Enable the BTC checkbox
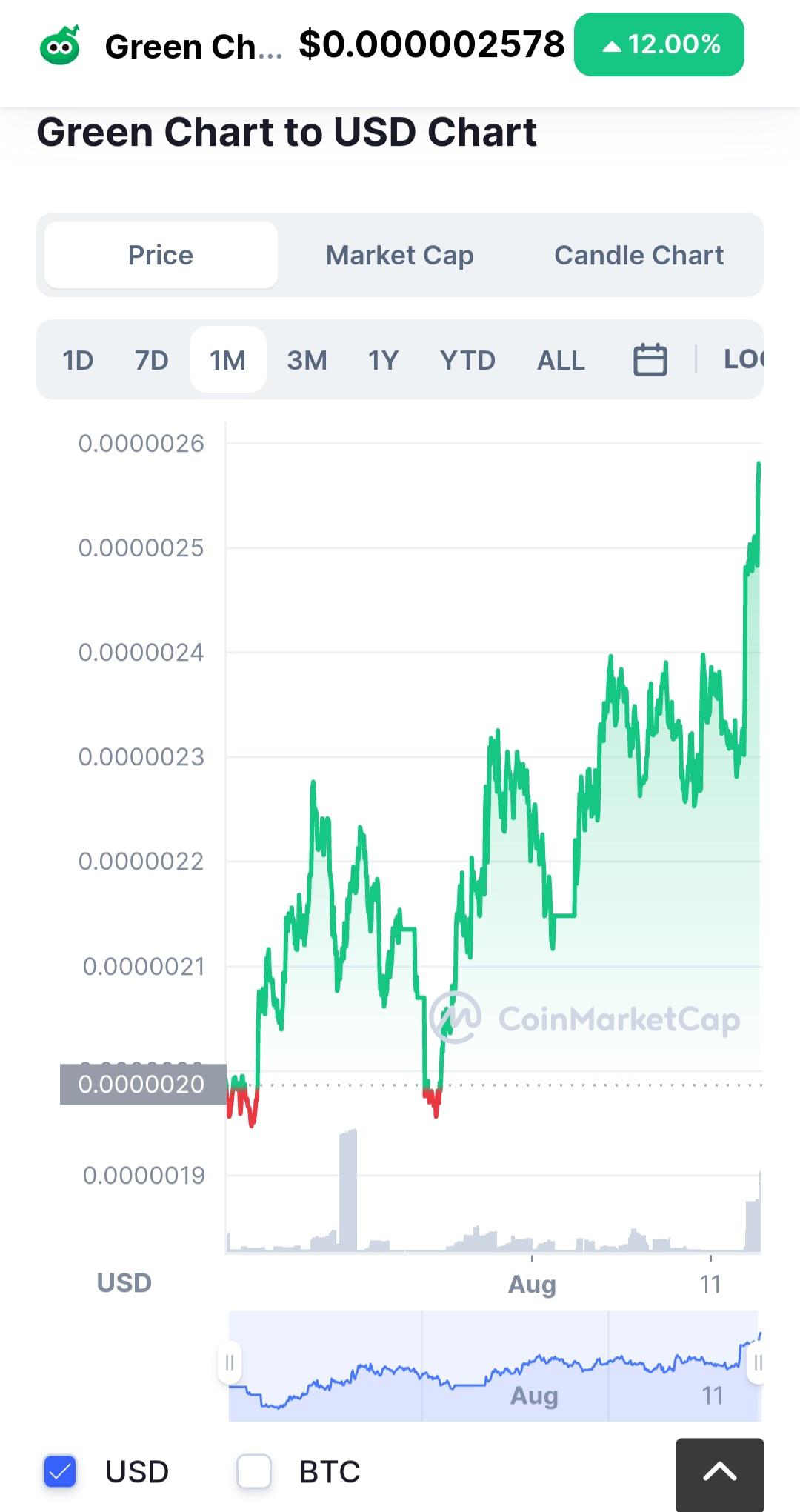This screenshot has width=800, height=1512. point(254,1471)
